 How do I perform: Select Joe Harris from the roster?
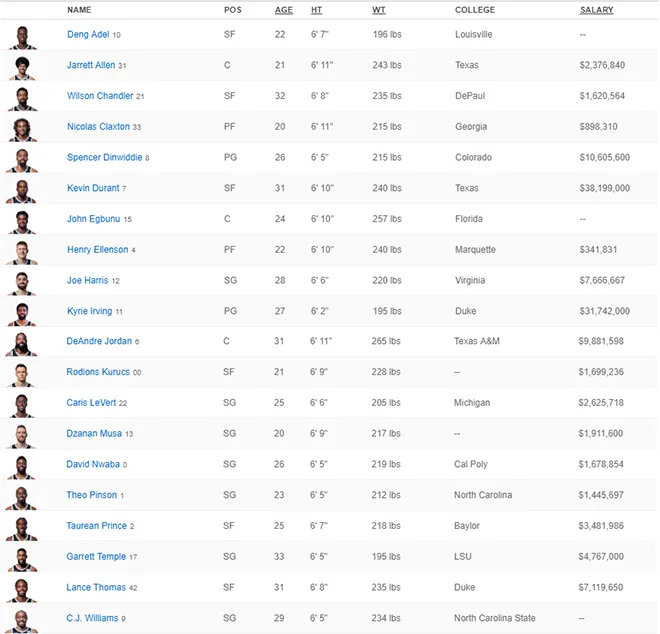click(88, 281)
